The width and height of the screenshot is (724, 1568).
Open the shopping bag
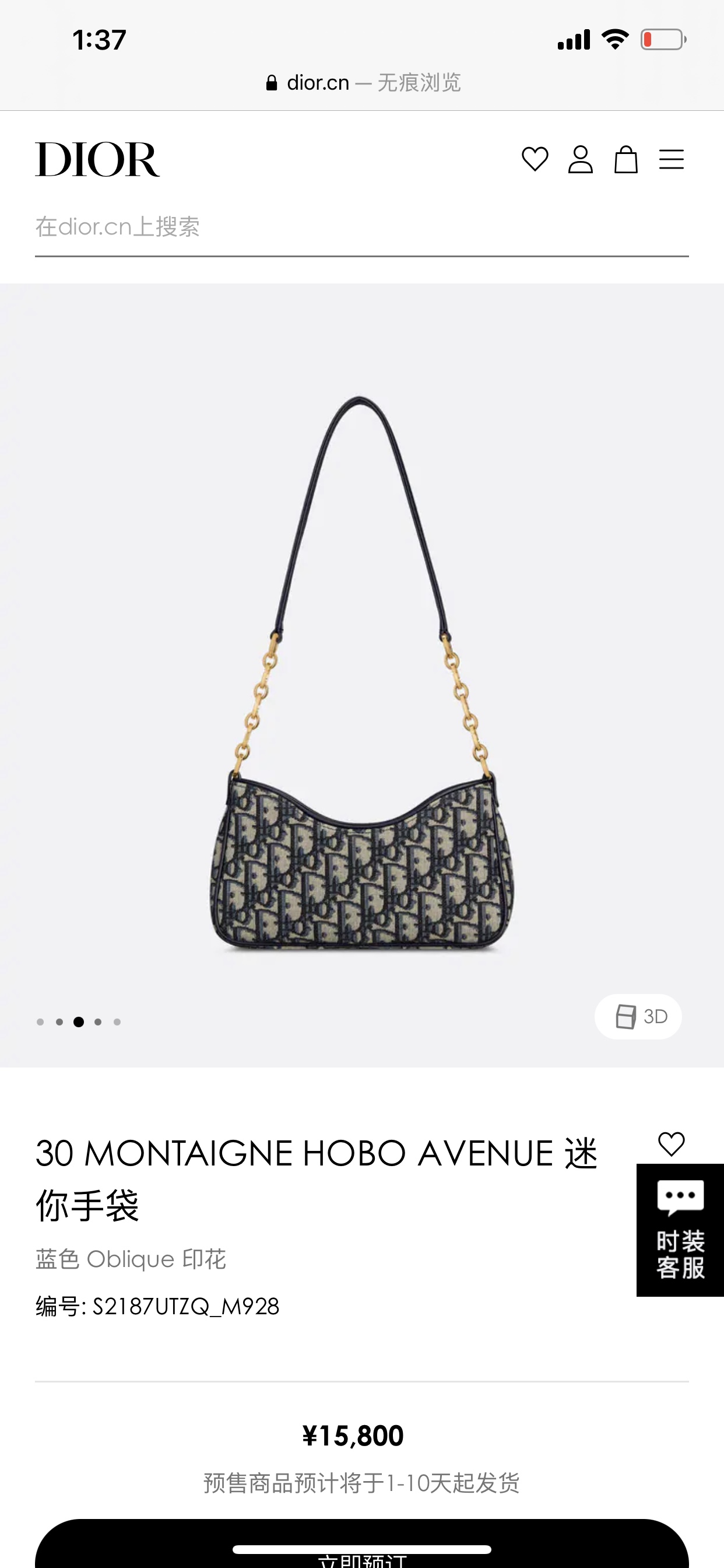pyautogui.click(x=625, y=159)
